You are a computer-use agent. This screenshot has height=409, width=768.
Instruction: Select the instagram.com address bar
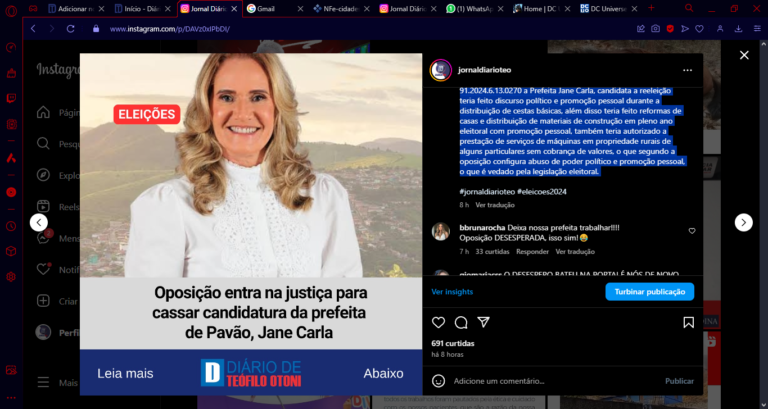[300, 29]
